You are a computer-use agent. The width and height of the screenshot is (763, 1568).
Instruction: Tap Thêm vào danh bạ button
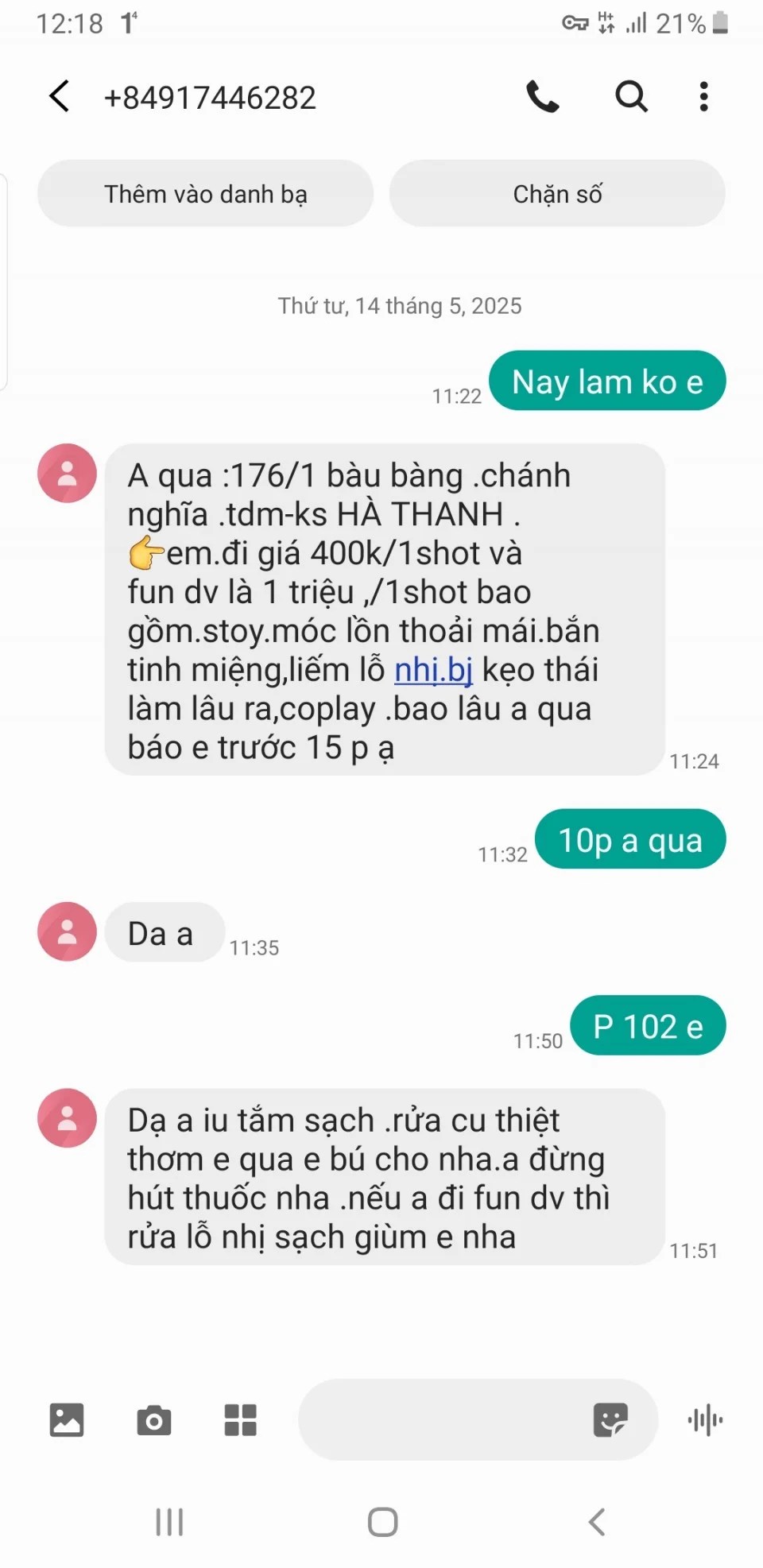click(205, 194)
